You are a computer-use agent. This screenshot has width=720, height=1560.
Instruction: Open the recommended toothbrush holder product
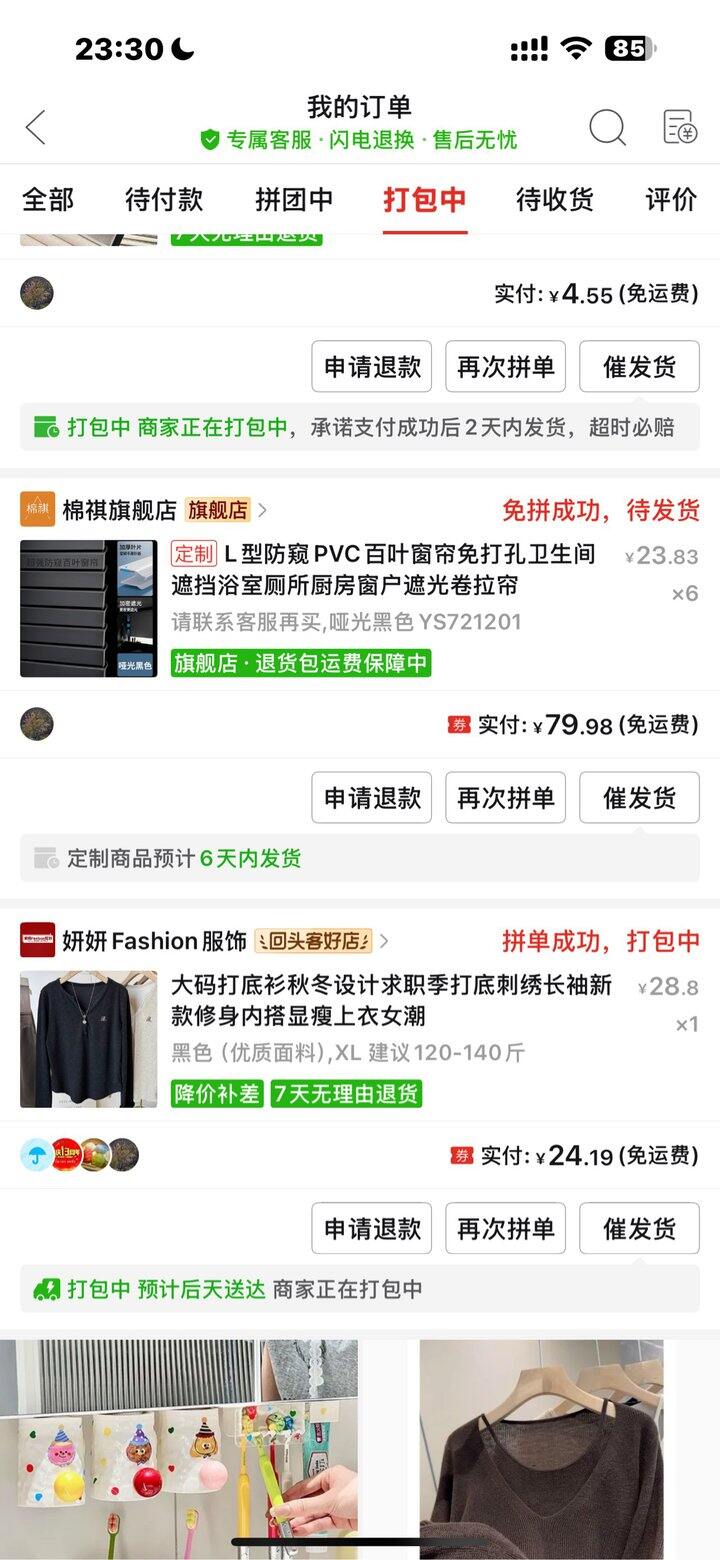(179, 1448)
